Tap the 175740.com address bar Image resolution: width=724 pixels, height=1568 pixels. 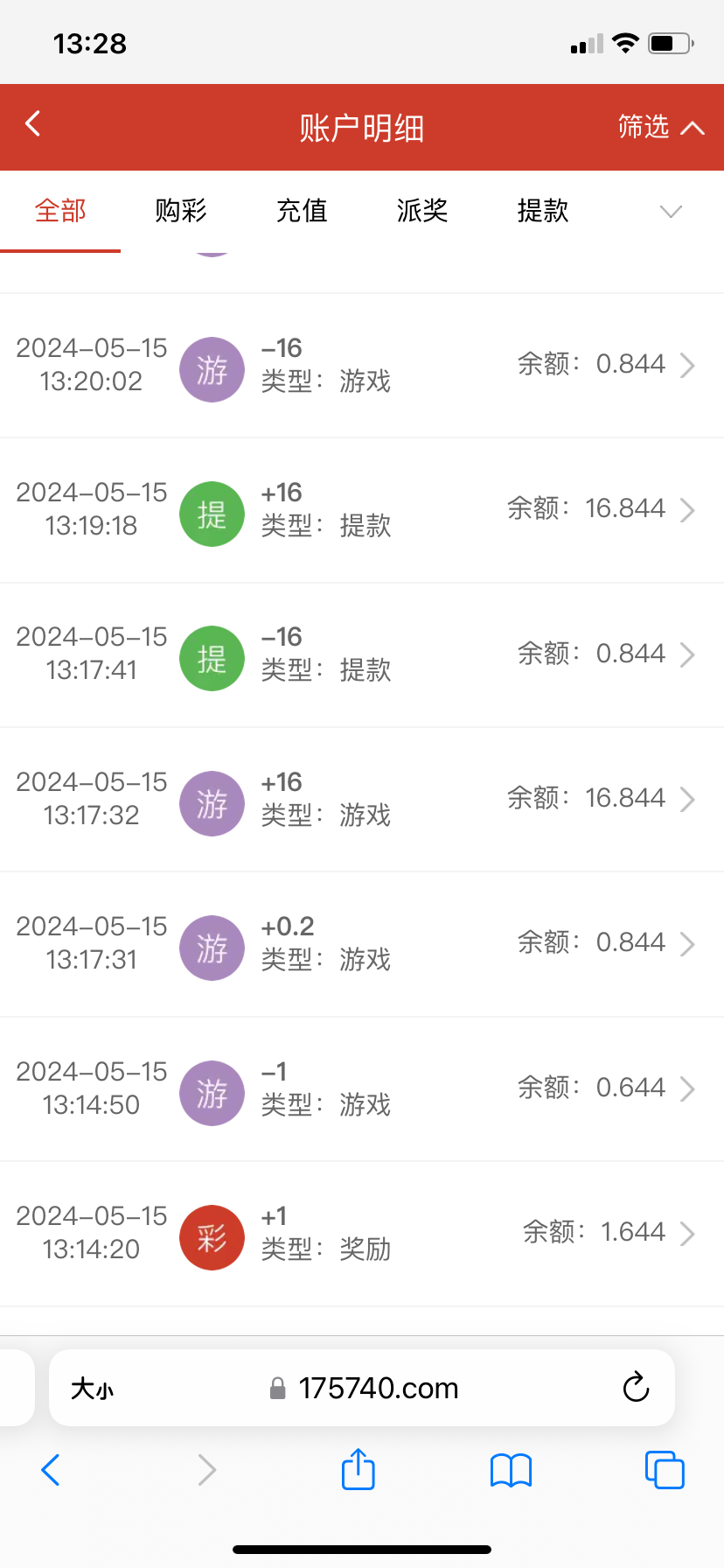[379, 1388]
